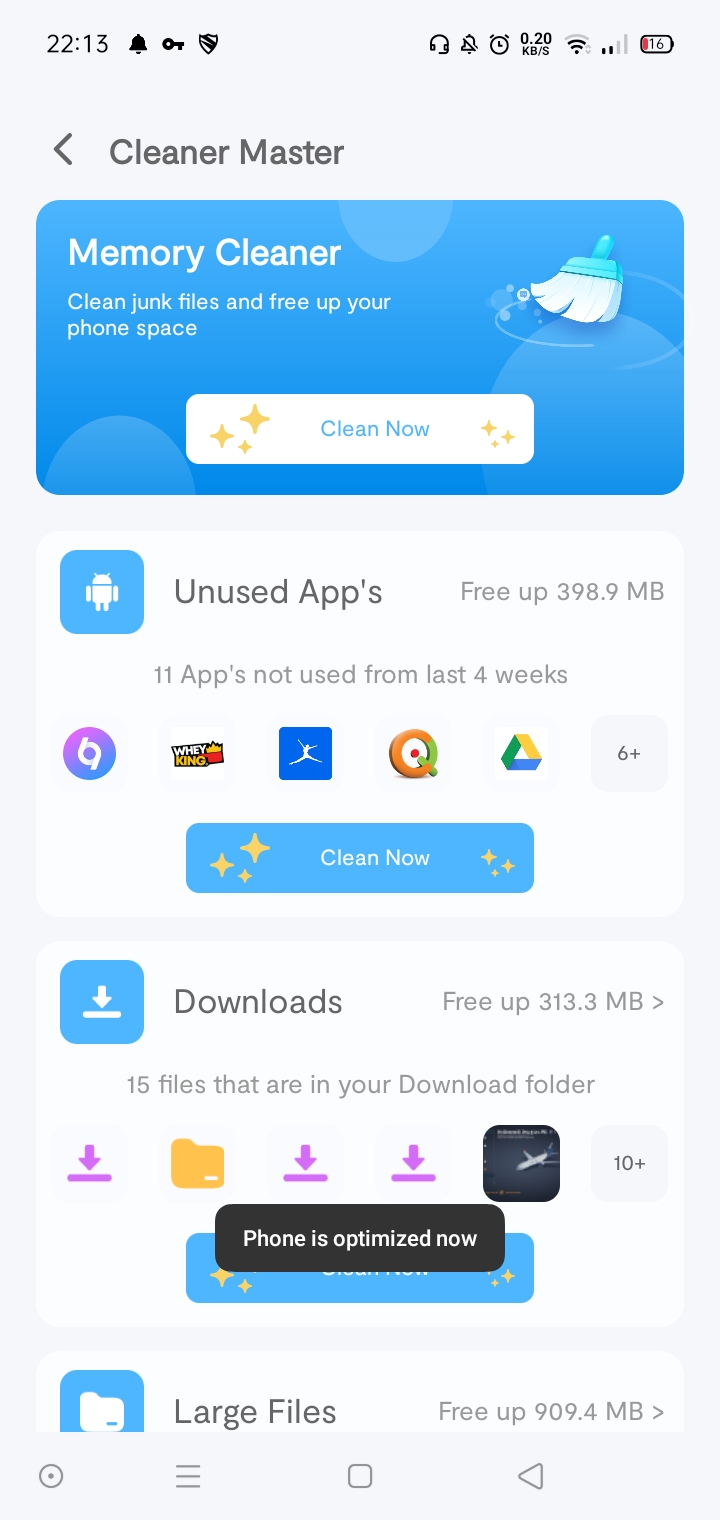720x1520 pixels.
Task: Show the 6+ more unused apps
Action: (x=628, y=753)
